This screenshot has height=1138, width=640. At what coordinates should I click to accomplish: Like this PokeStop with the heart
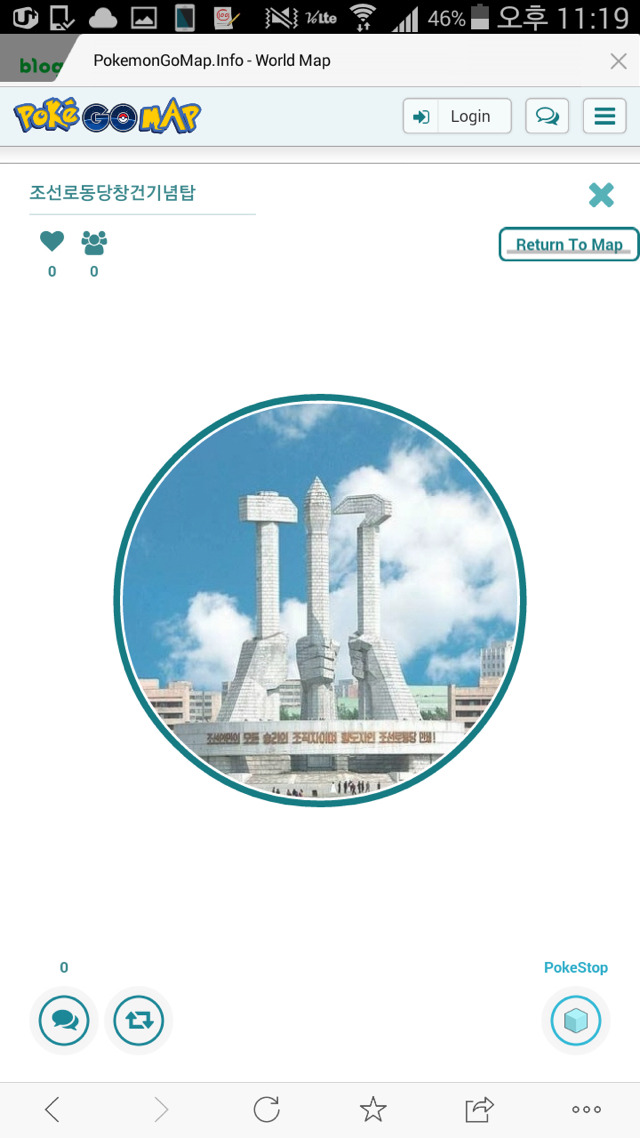point(52,242)
